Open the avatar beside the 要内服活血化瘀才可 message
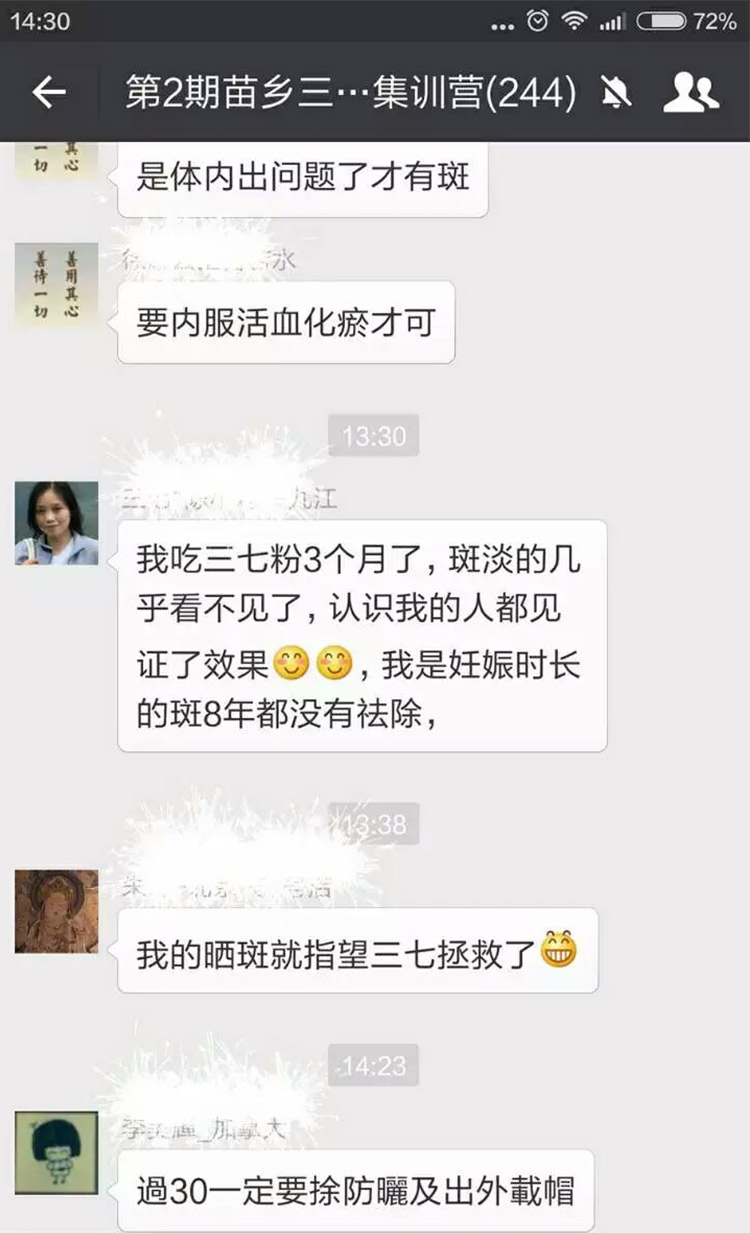750x1234 pixels. (56, 285)
